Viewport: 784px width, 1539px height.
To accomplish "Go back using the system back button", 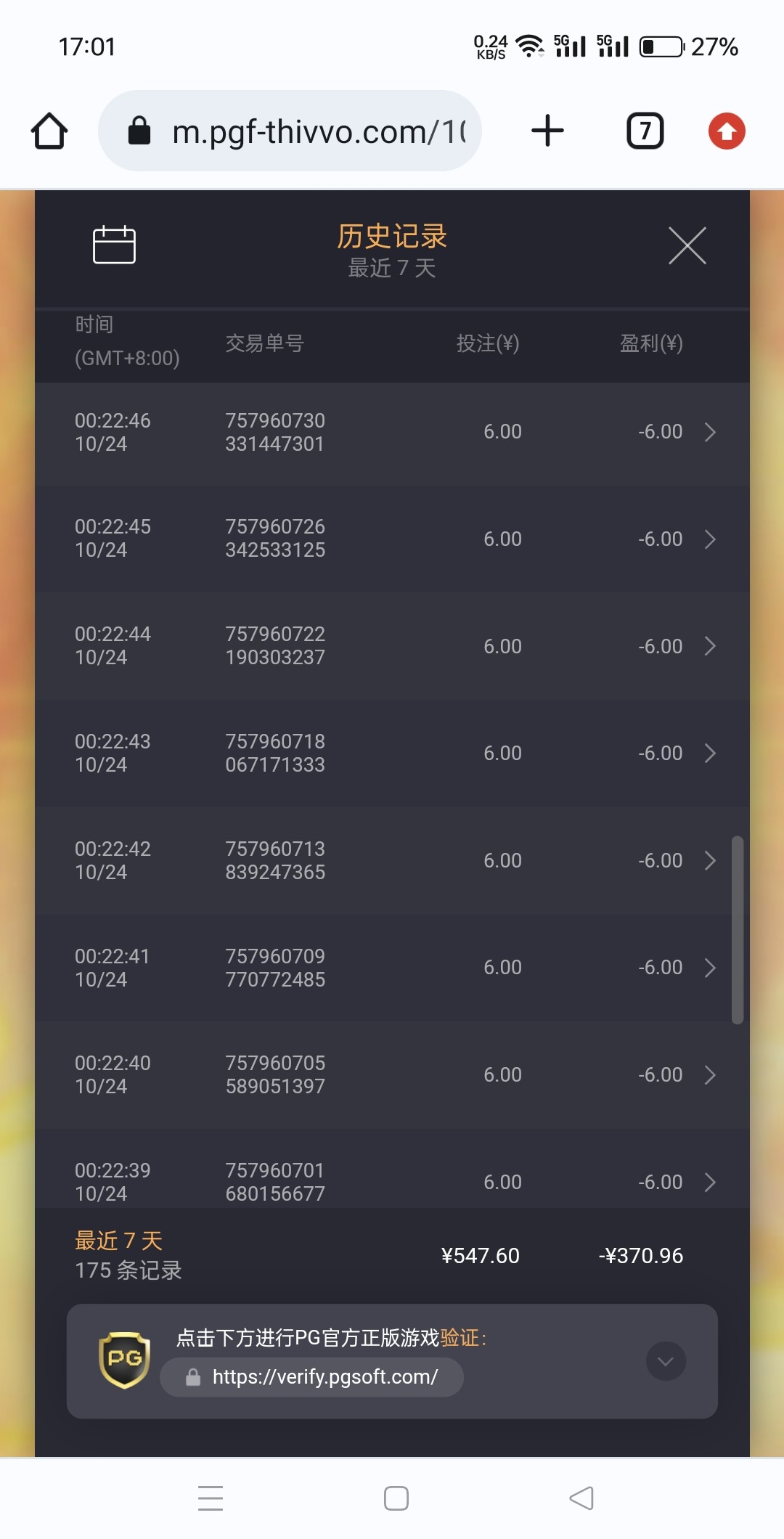I will point(581,1498).
